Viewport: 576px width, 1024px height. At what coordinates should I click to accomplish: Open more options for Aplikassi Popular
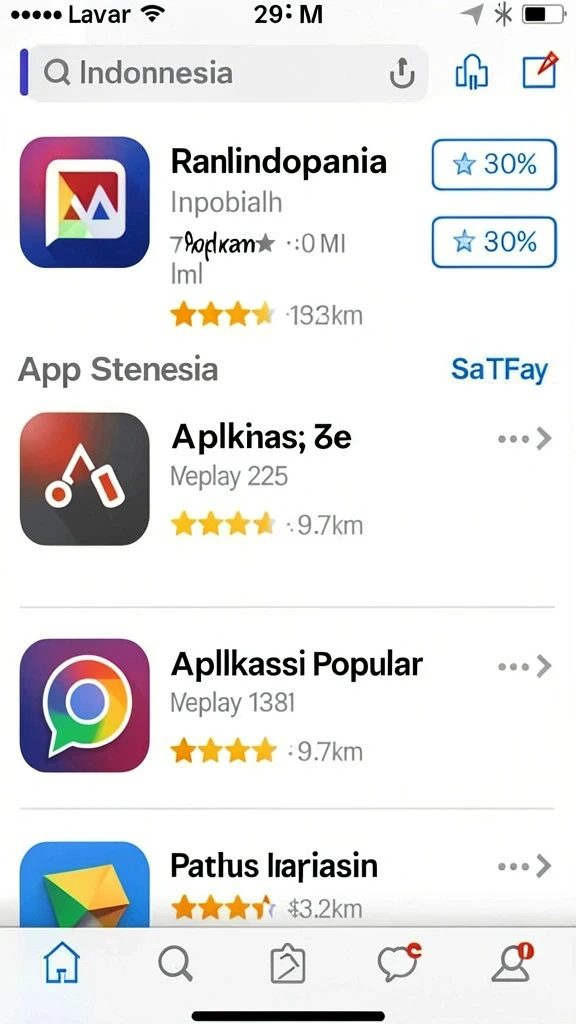pos(524,667)
